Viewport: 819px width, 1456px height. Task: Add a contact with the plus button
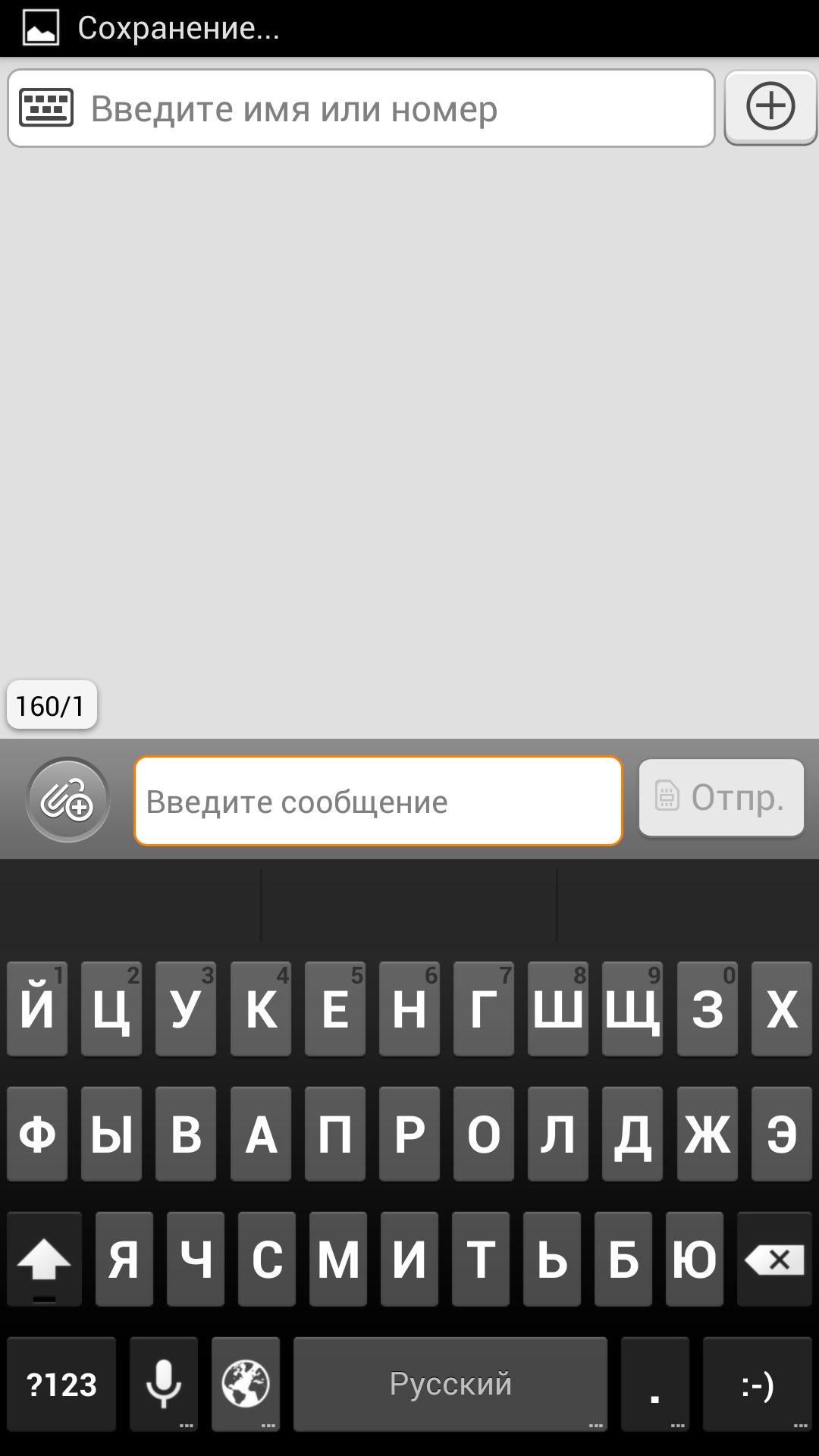click(x=770, y=107)
